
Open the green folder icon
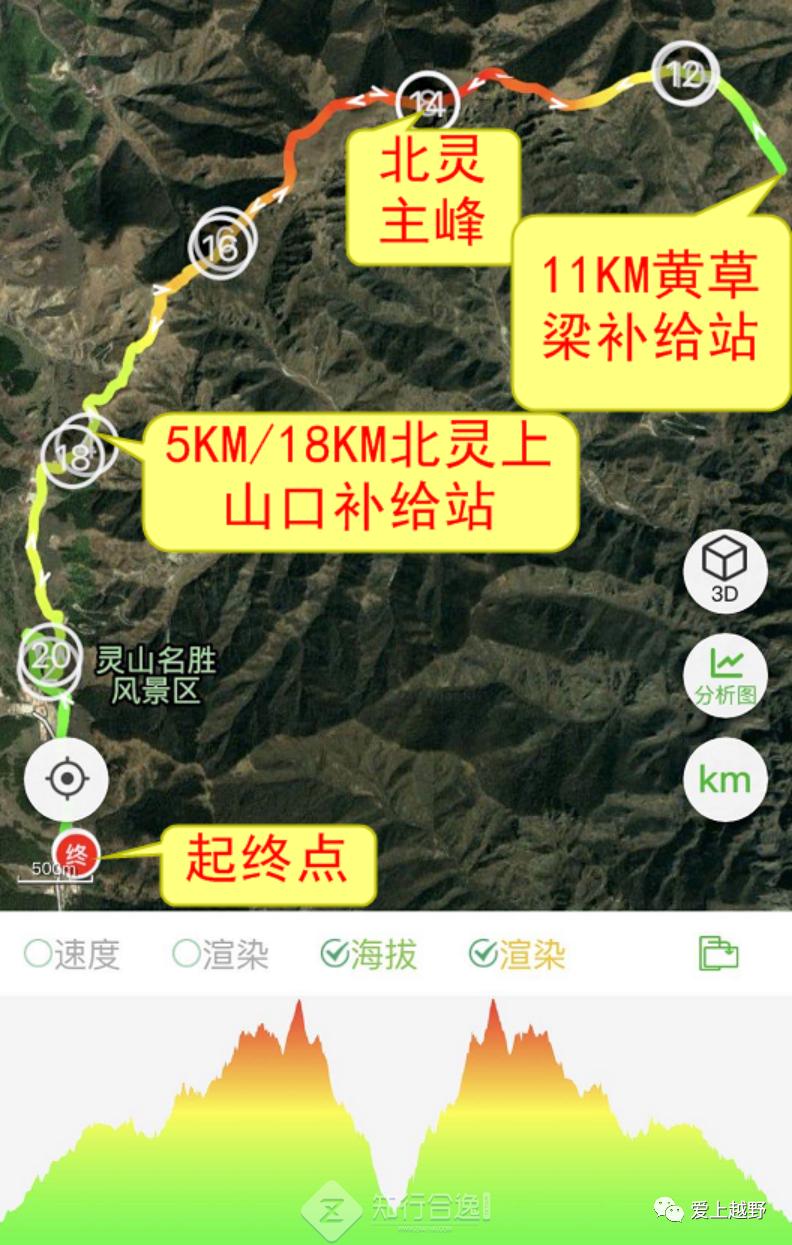coord(718,954)
